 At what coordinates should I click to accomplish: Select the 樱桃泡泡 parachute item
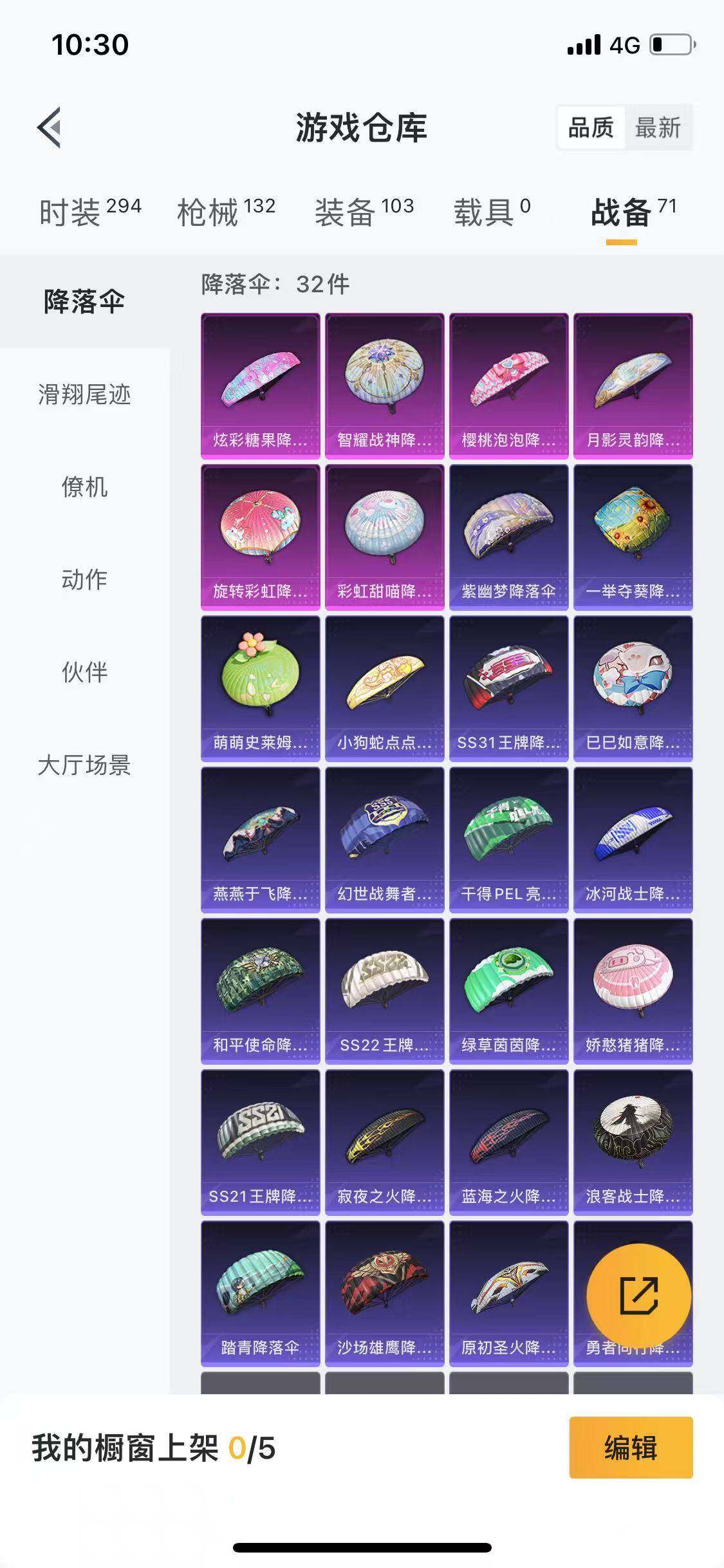[x=508, y=384]
